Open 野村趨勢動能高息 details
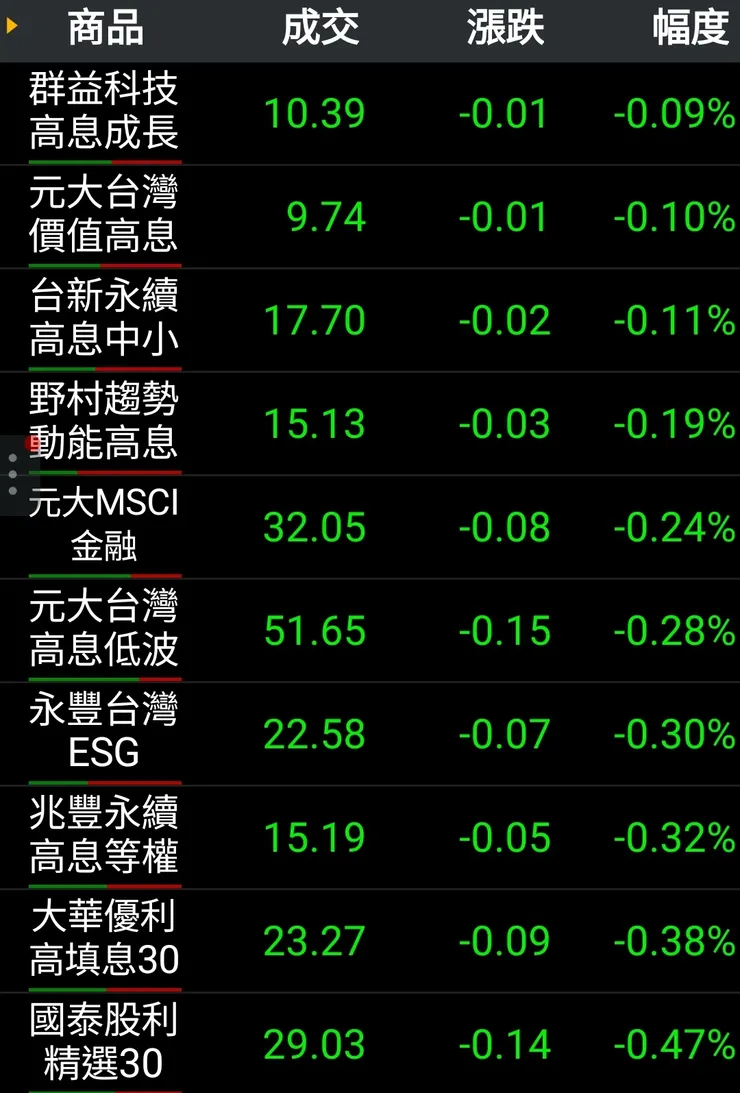The image size is (740, 1093). [x=104, y=423]
